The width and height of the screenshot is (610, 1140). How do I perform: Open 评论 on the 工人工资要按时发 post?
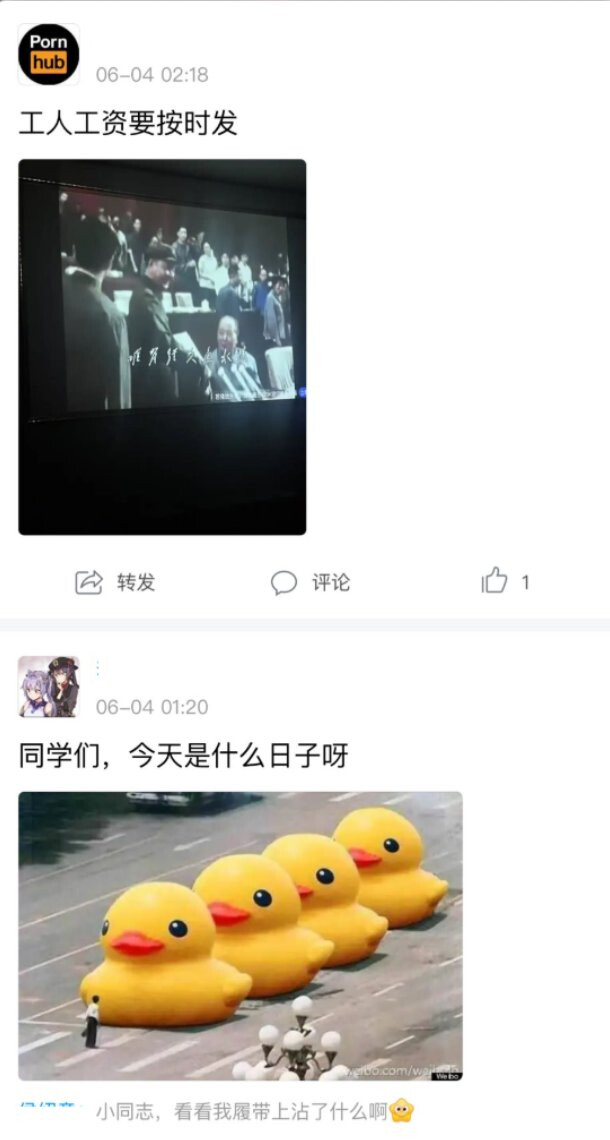coord(310,582)
